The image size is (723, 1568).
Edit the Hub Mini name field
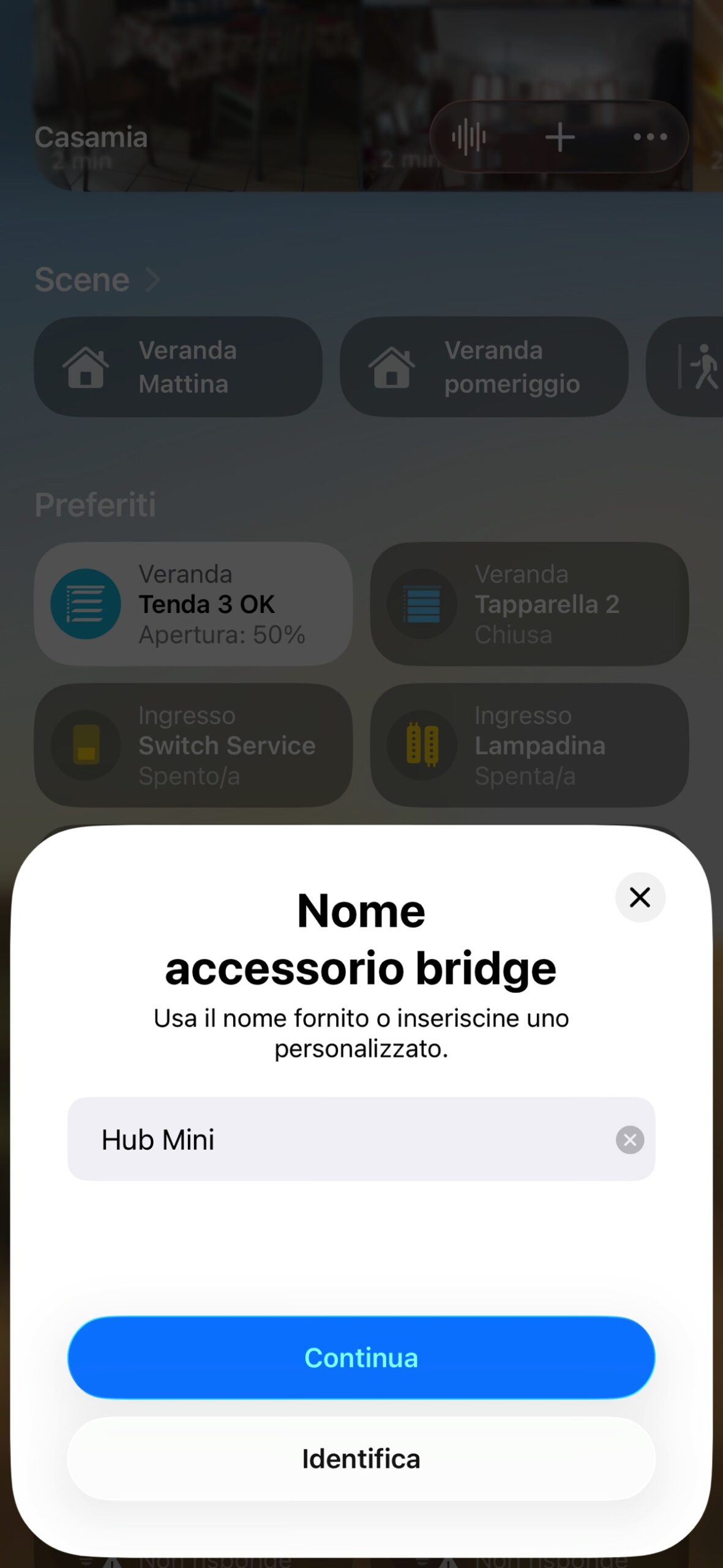(343, 1139)
